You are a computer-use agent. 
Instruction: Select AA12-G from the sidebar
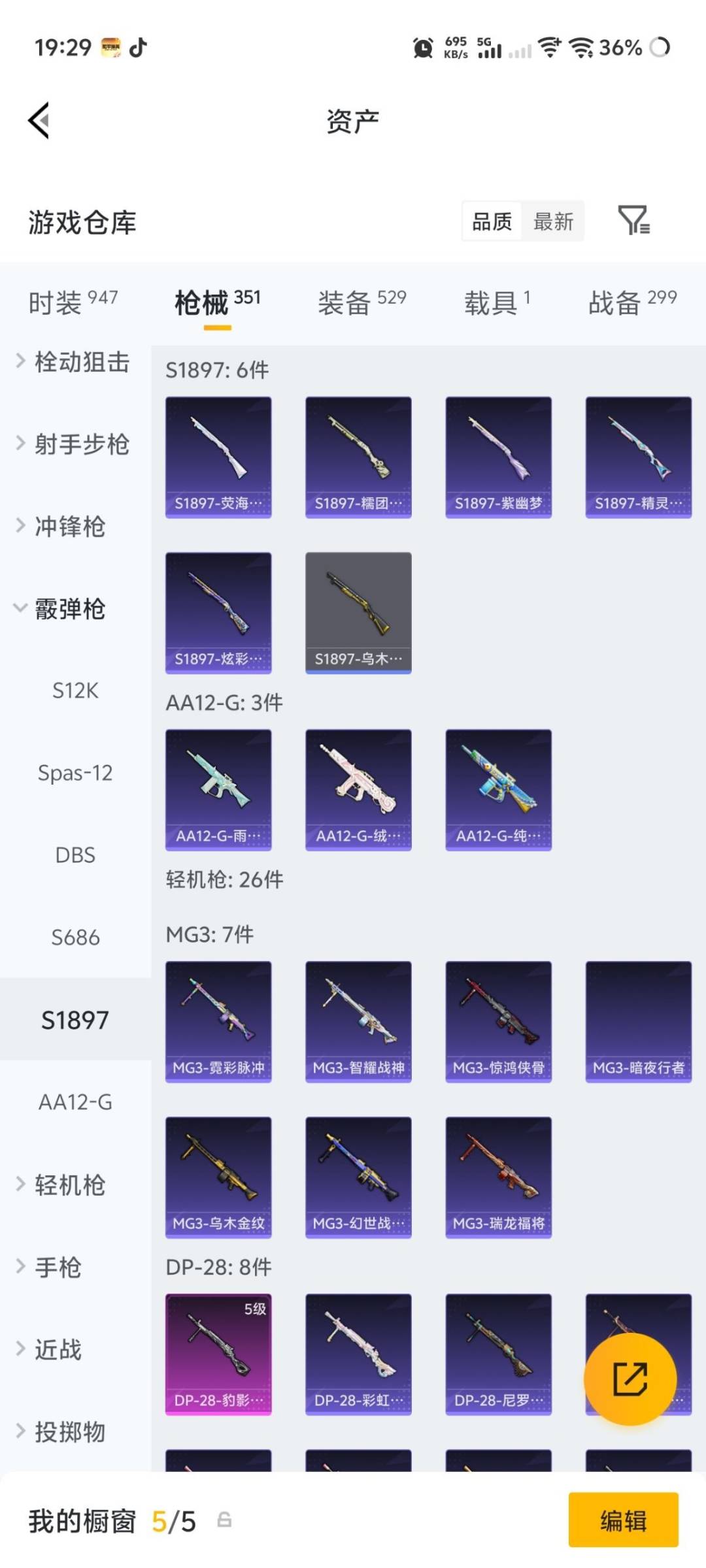[75, 1102]
